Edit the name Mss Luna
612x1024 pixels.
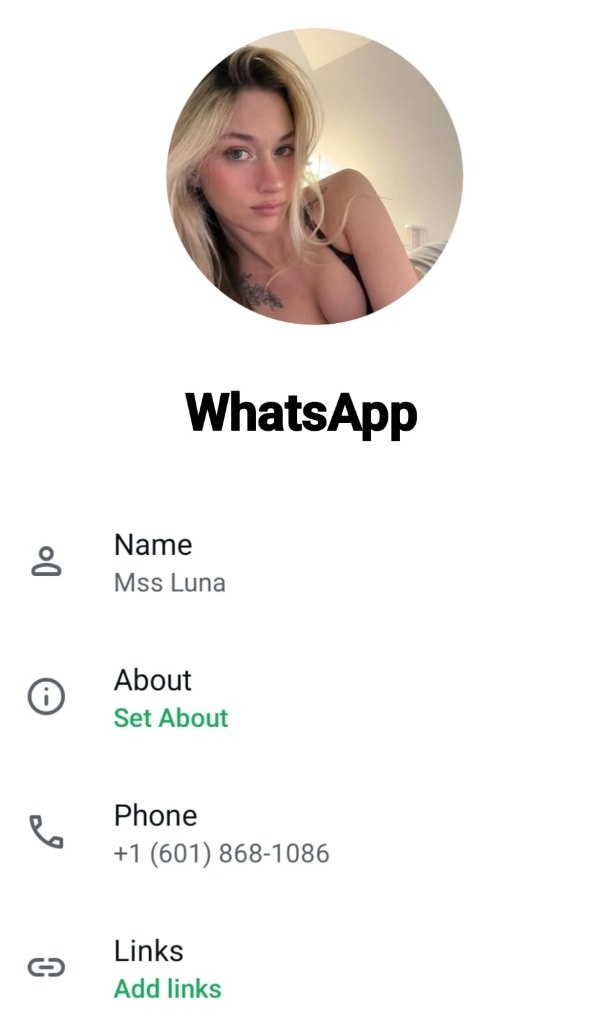coord(169,582)
